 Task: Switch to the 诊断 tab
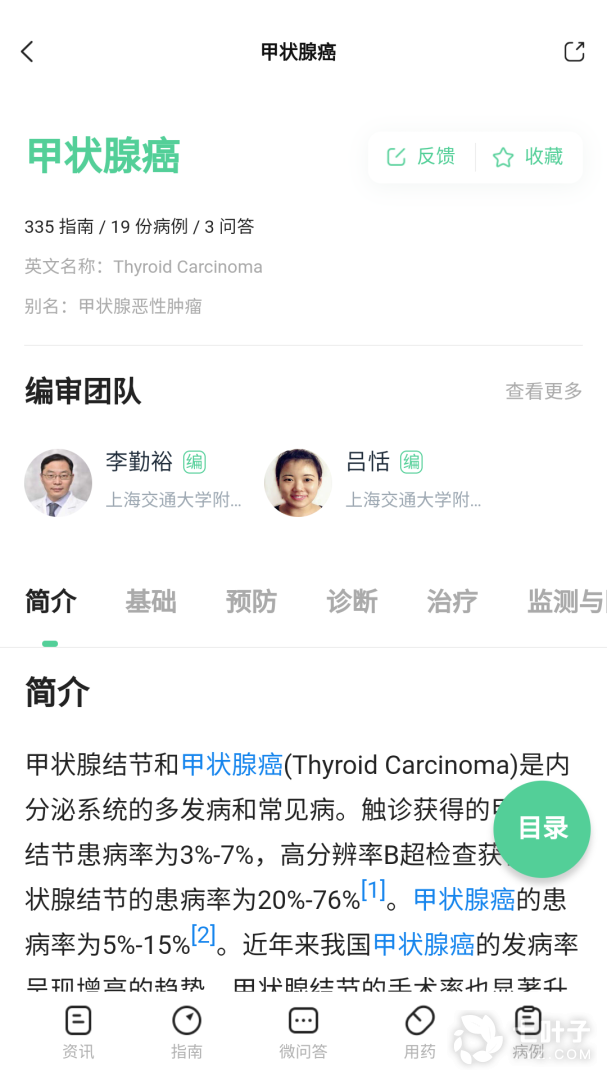click(352, 601)
